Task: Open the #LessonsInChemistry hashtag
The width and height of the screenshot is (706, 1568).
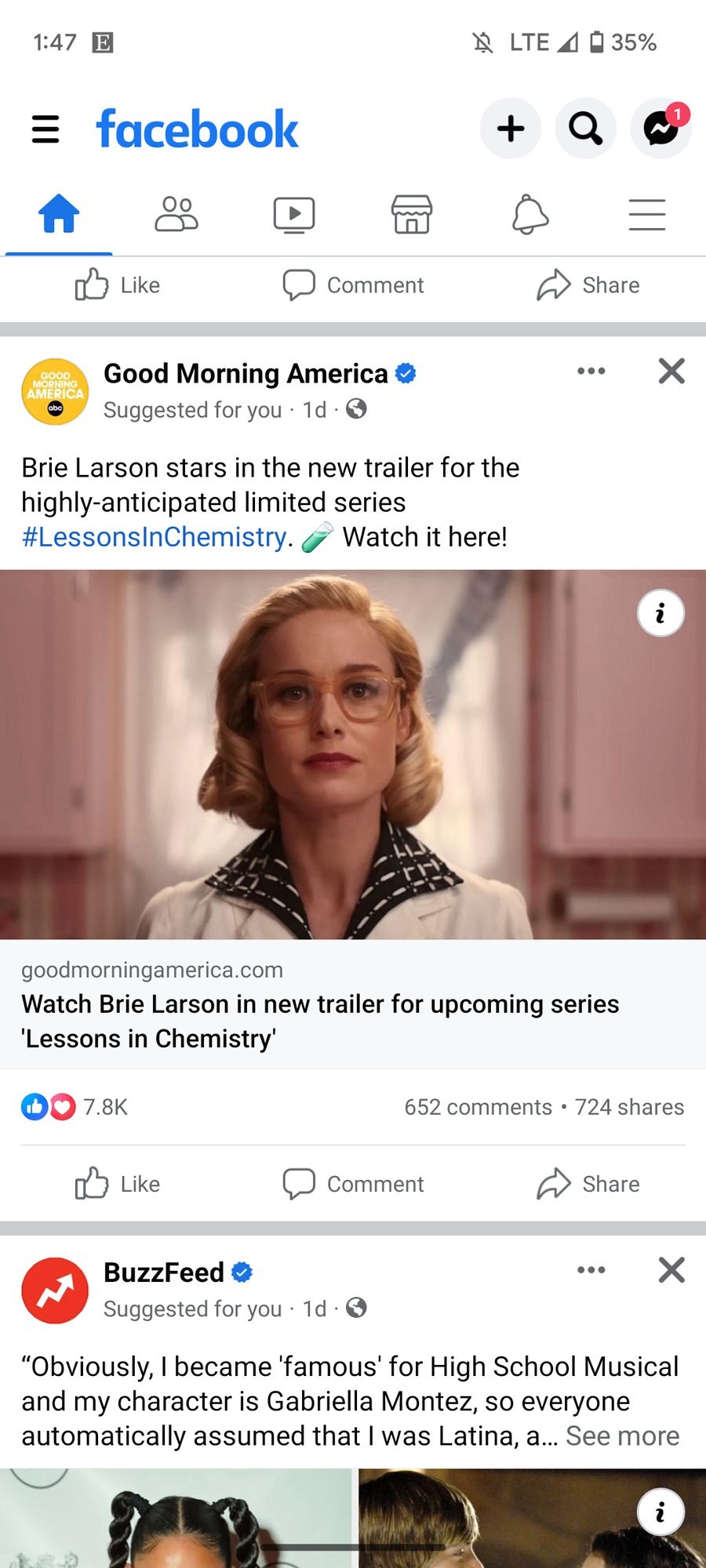Action: pos(155,537)
